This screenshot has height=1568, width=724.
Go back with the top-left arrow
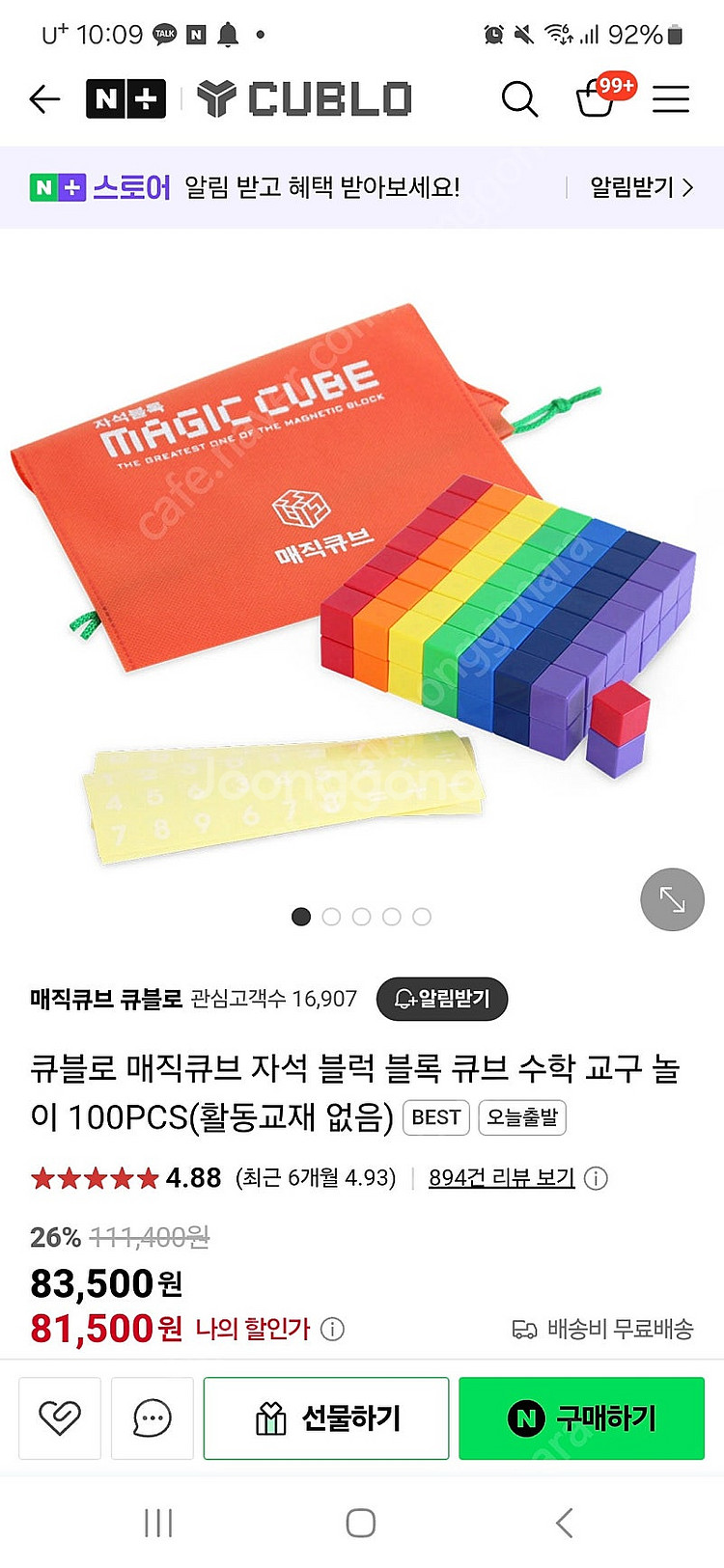tap(44, 98)
